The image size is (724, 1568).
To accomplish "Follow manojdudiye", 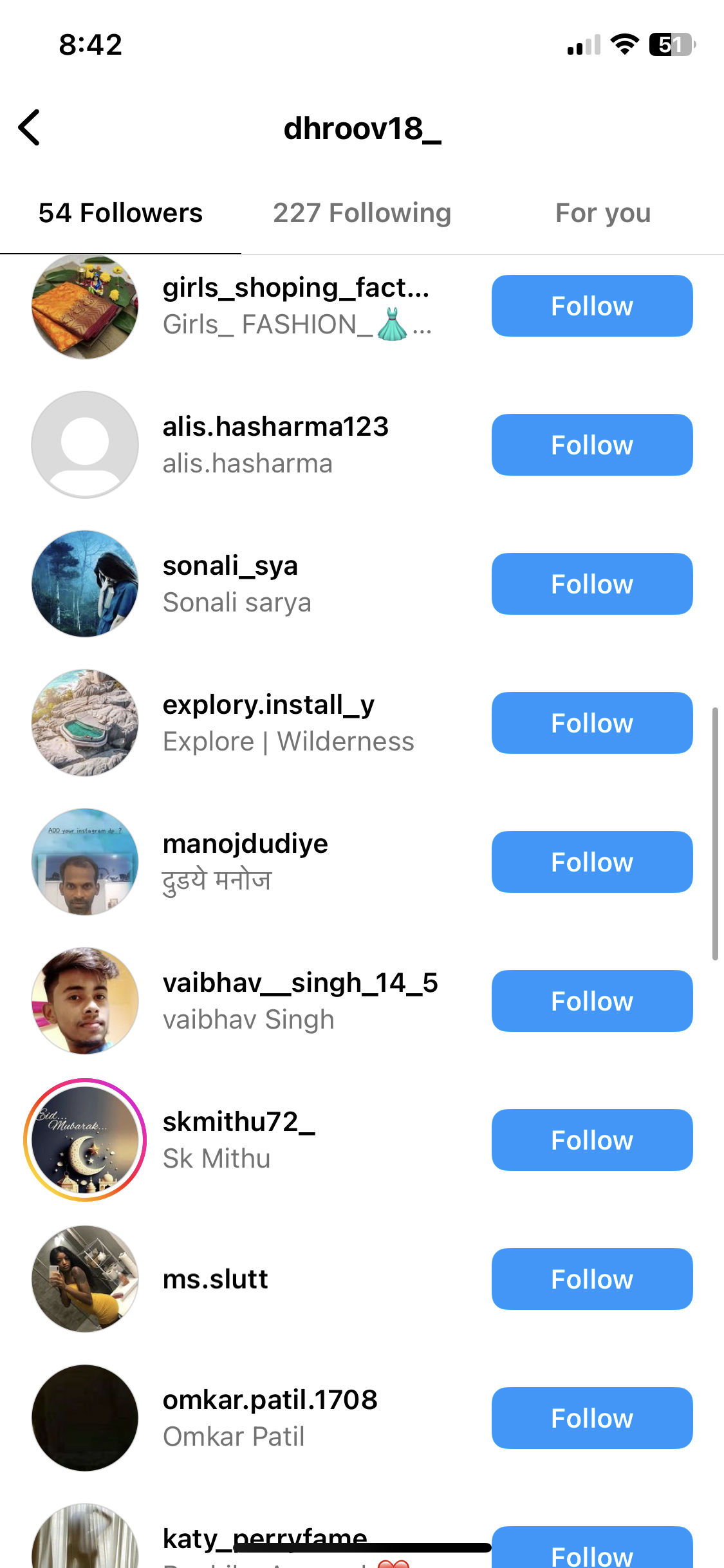I will [x=591, y=862].
